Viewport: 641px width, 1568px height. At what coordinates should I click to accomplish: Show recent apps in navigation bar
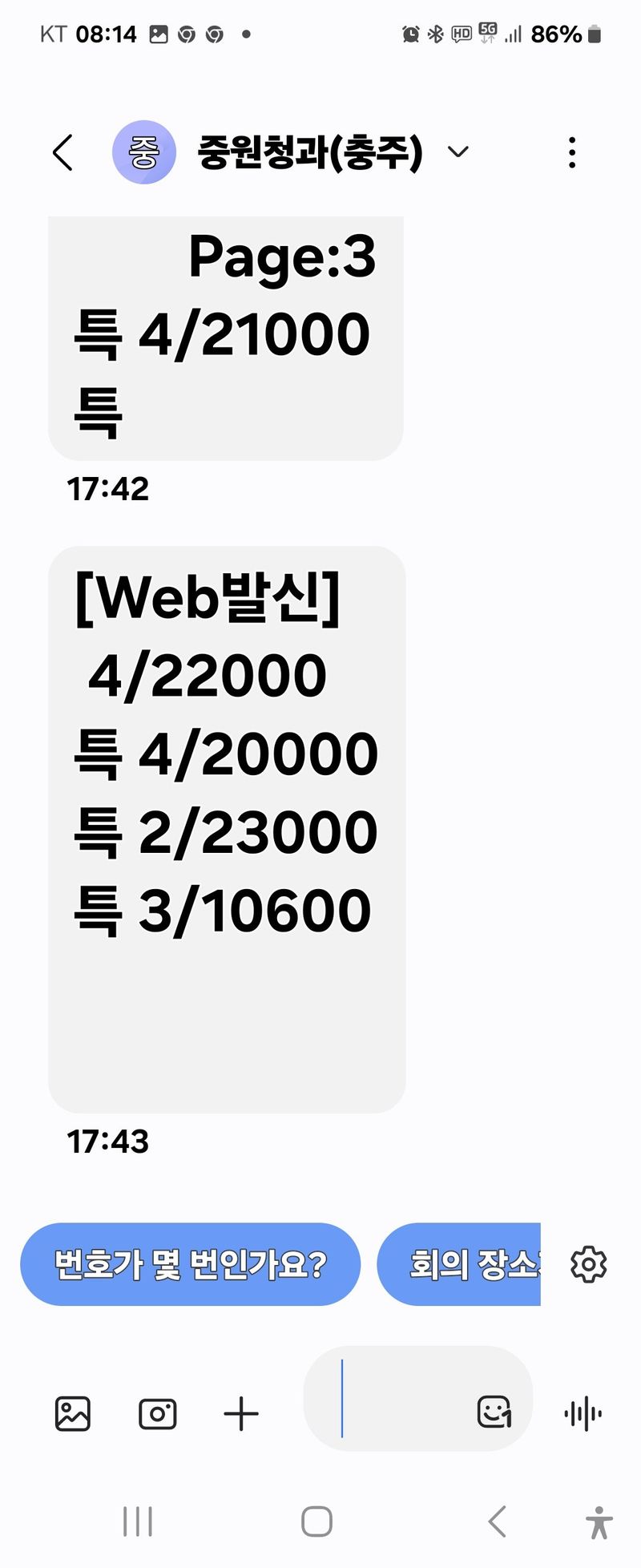[138, 1521]
